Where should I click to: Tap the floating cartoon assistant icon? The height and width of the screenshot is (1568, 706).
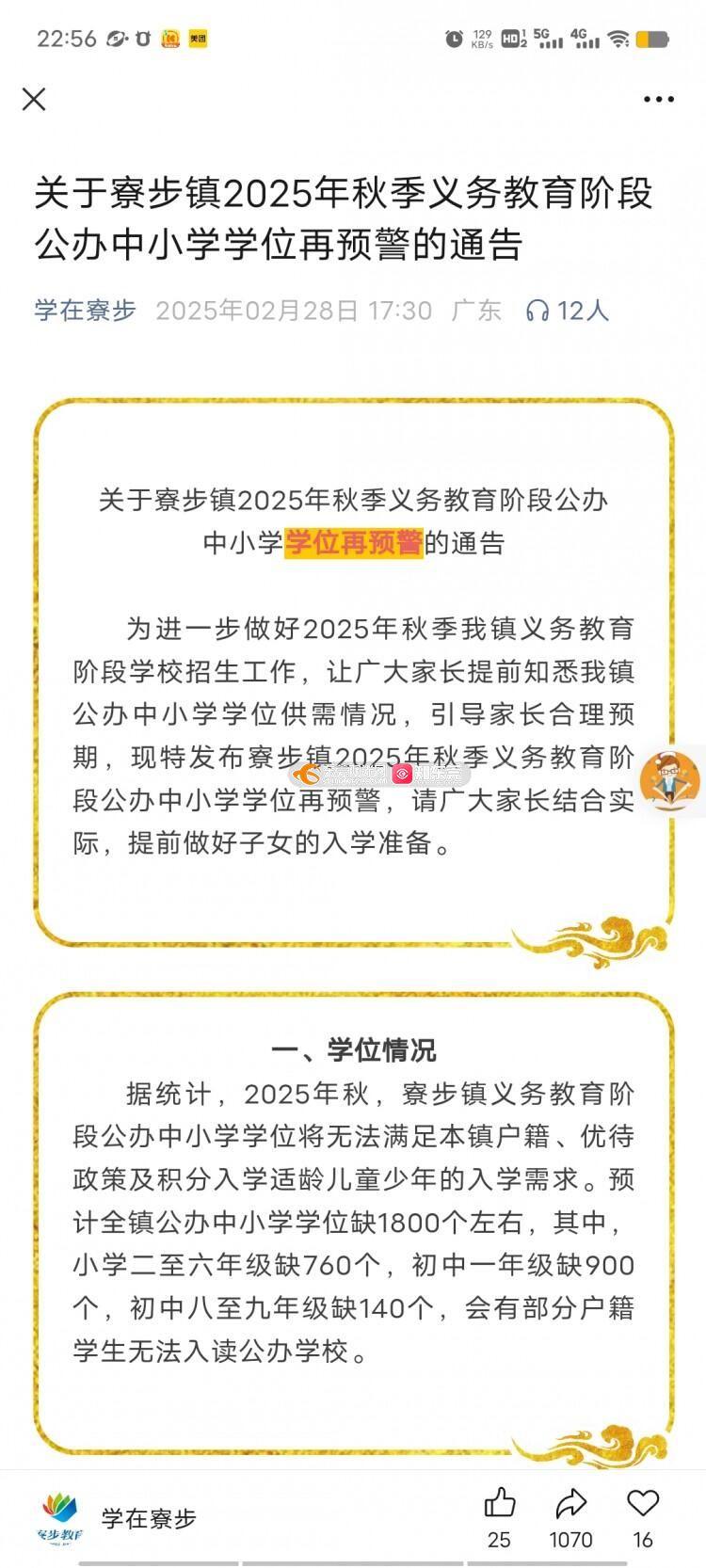(672, 779)
